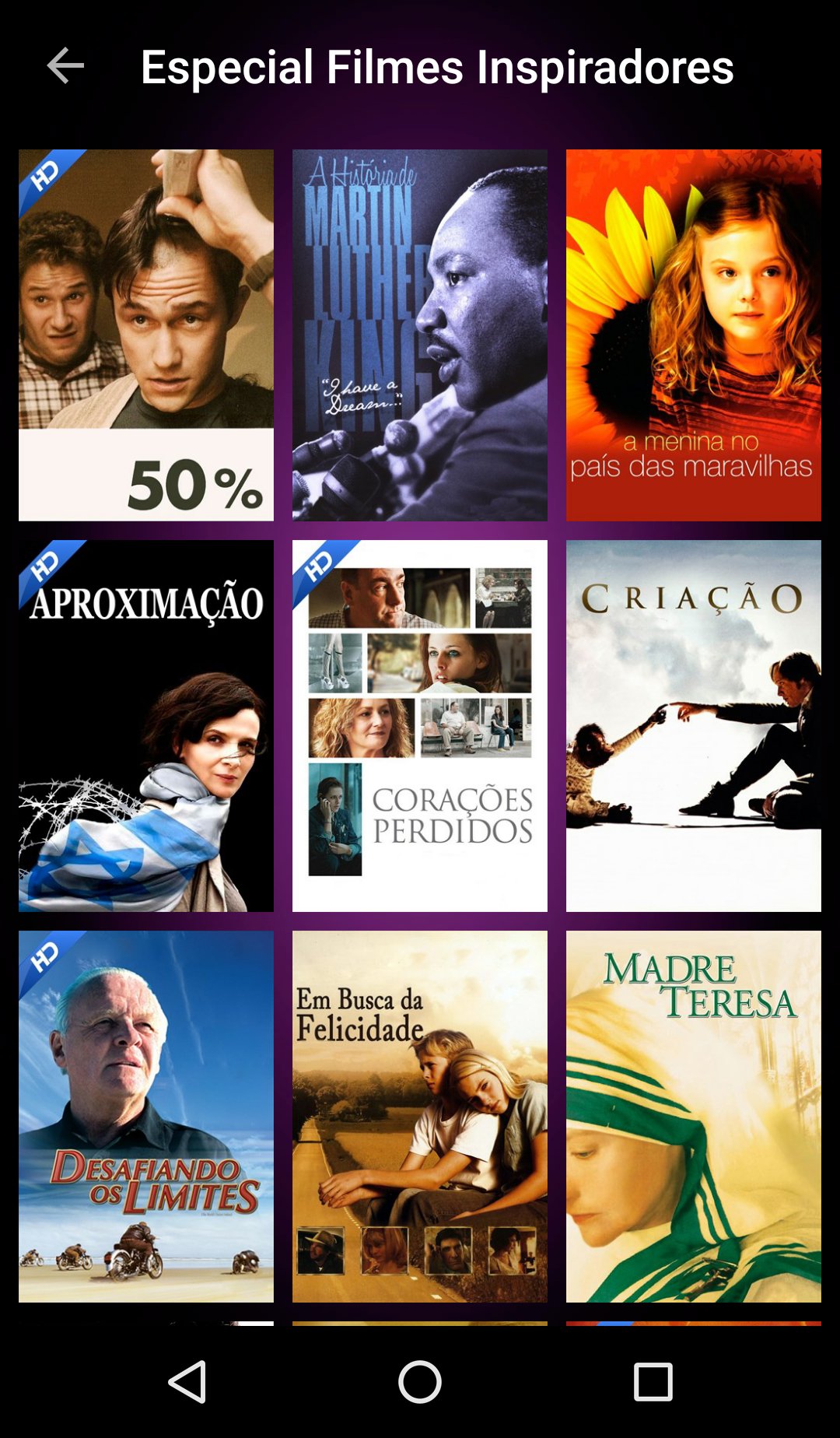
Task: Open Em Busca da Felicidade
Action: pyautogui.click(x=420, y=1117)
